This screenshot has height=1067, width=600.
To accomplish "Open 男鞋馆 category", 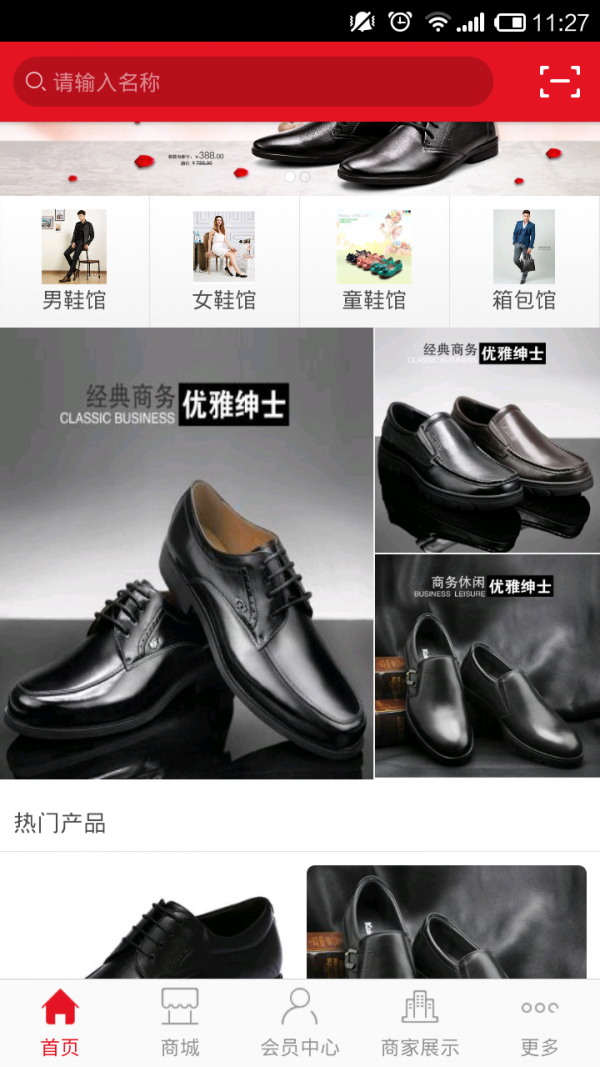I will (x=74, y=261).
